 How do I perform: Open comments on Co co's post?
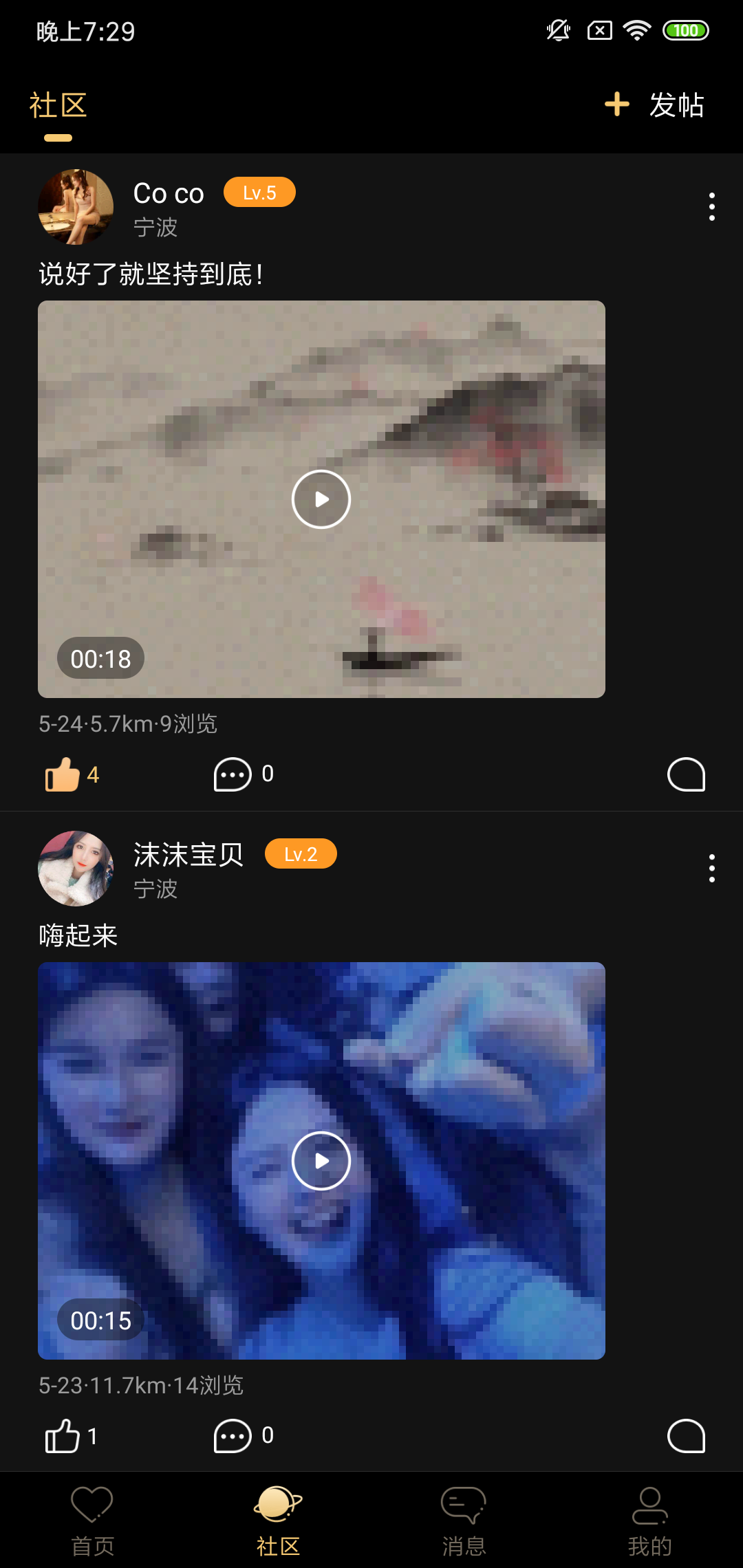click(x=244, y=774)
